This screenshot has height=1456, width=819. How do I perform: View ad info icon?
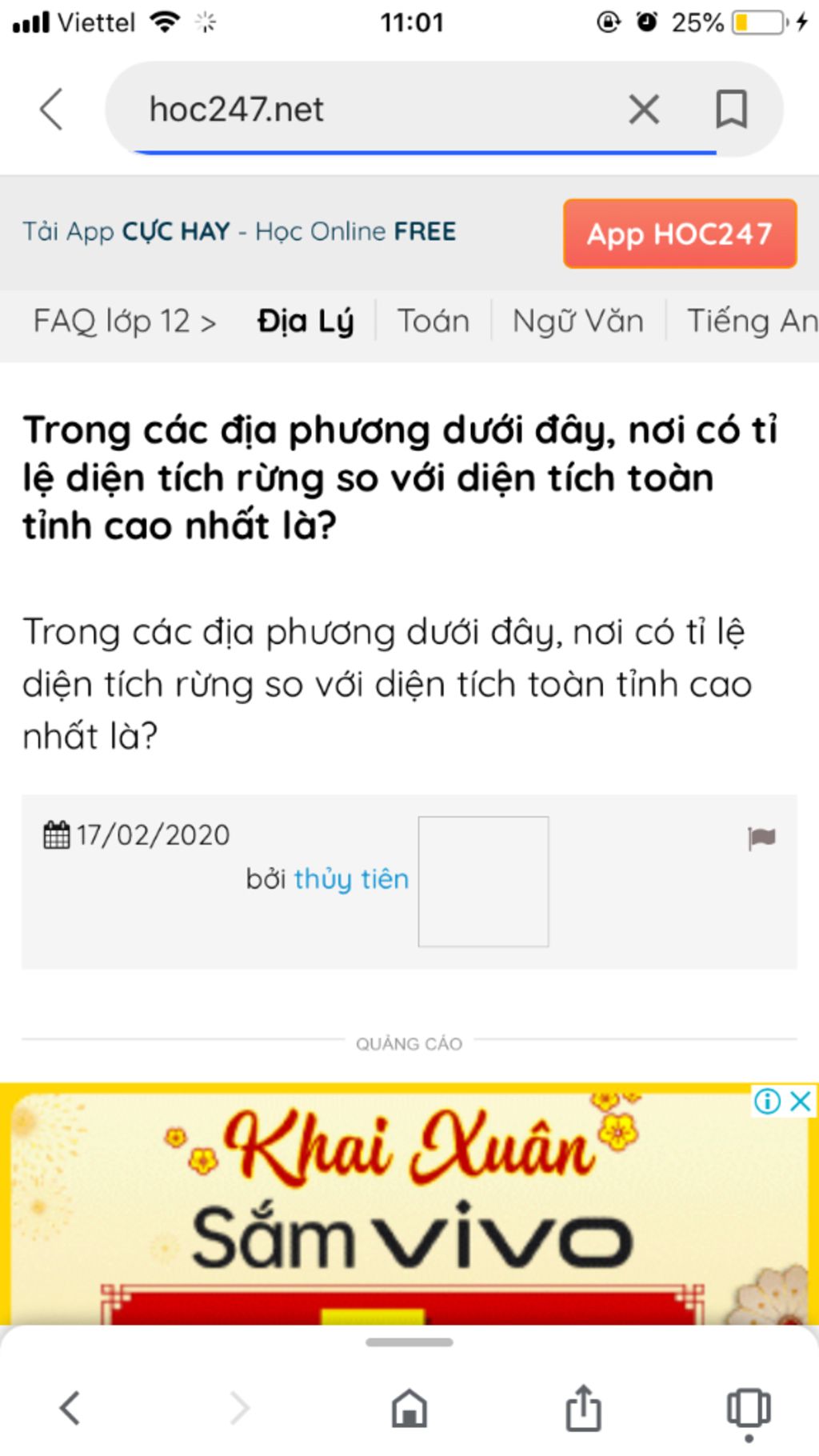(x=767, y=1102)
